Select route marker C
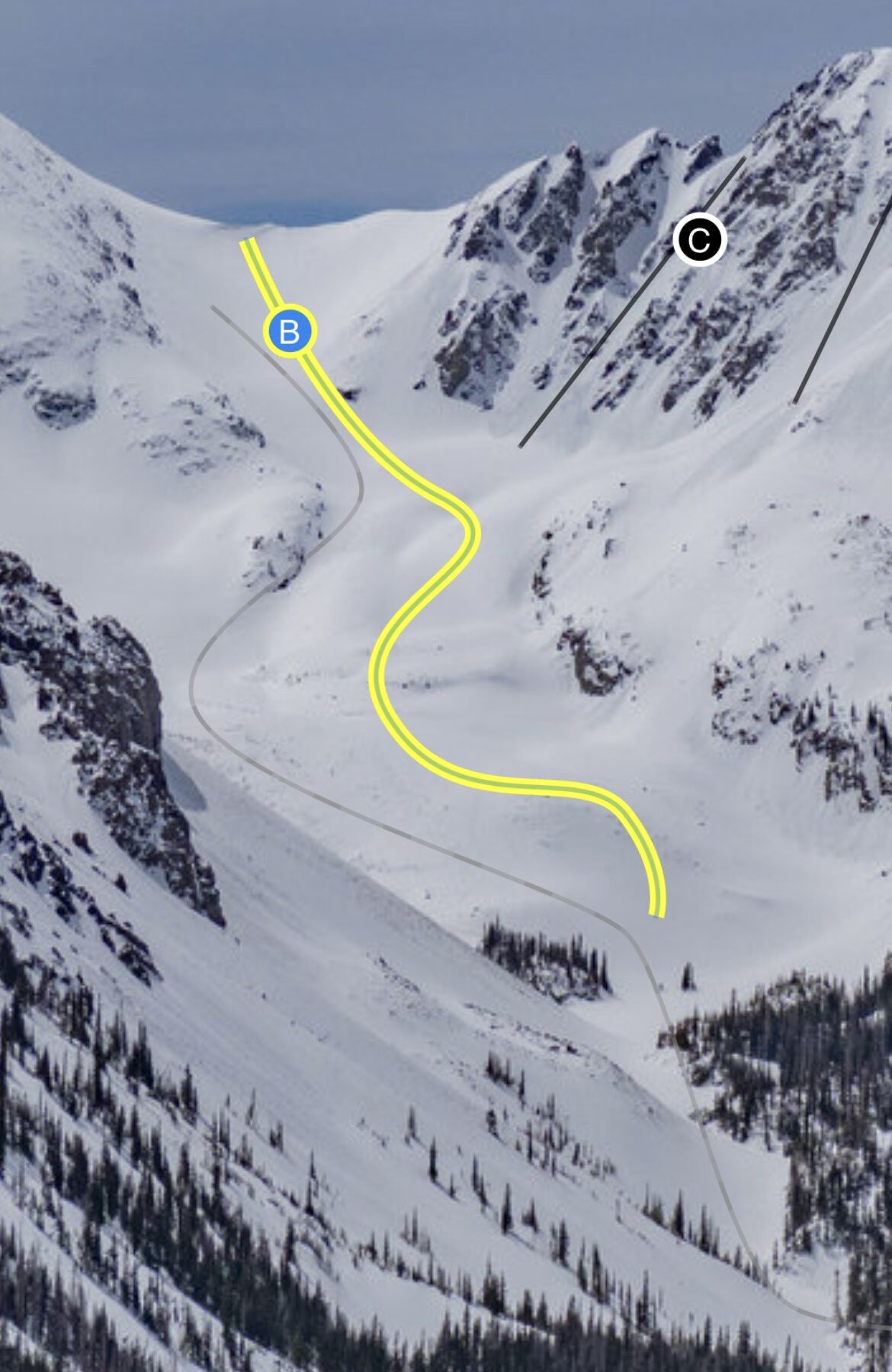The height and width of the screenshot is (1372, 892). tap(699, 241)
